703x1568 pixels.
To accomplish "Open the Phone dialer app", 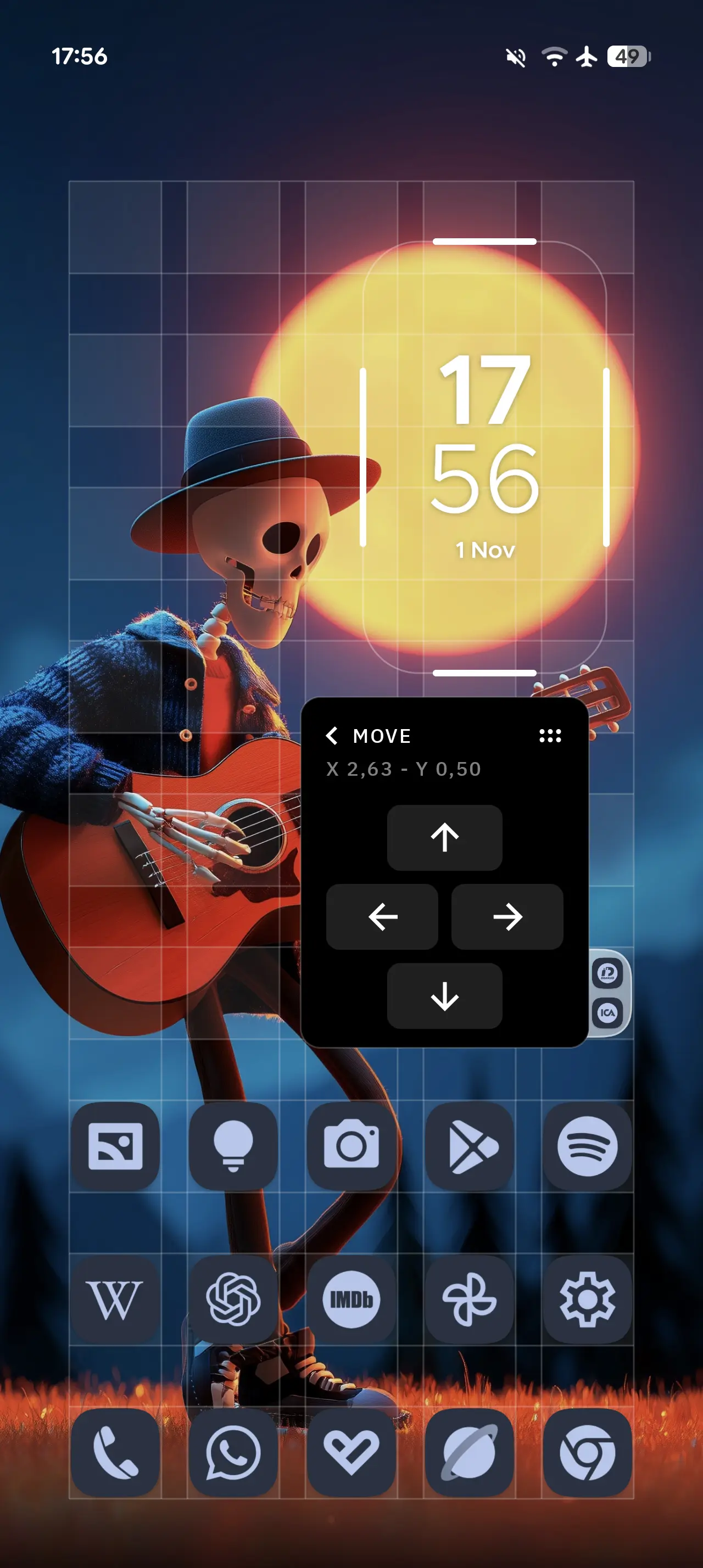I will tap(115, 1453).
